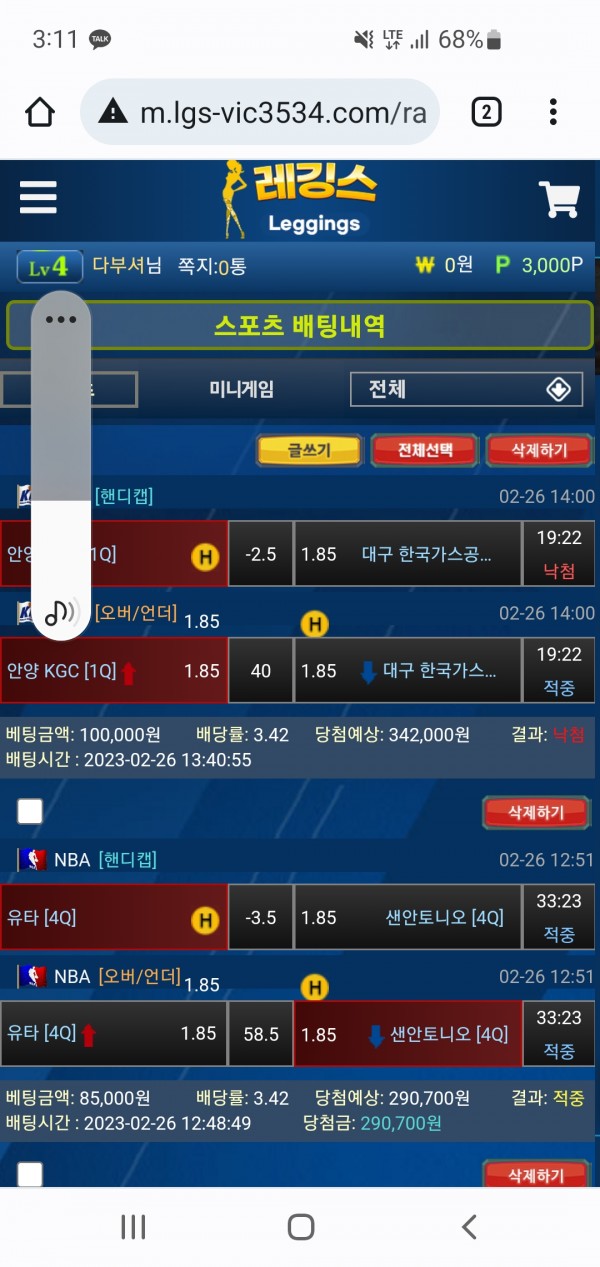
Task: Tap the browser home icon
Action: pyautogui.click(x=40, y=112)
